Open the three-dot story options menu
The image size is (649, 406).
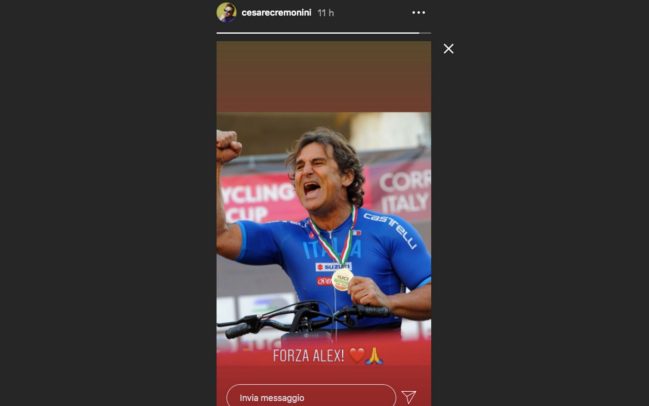pyautogui.click(x=418, y=13)
